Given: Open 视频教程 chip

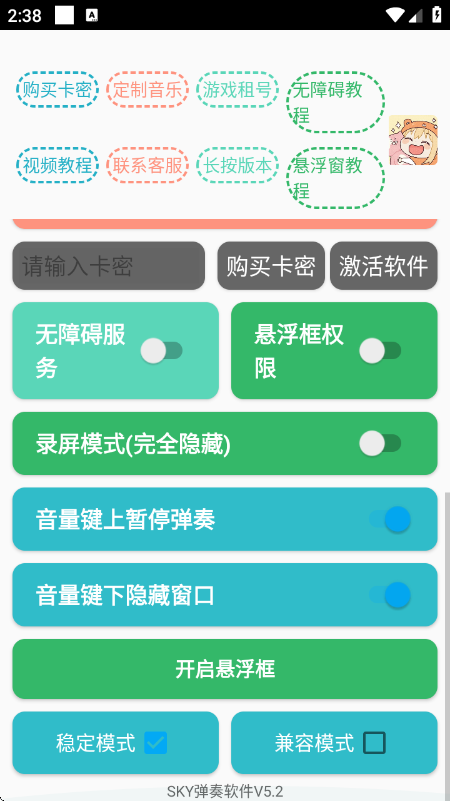Looking at the screenshot, I should coord(57,166).
